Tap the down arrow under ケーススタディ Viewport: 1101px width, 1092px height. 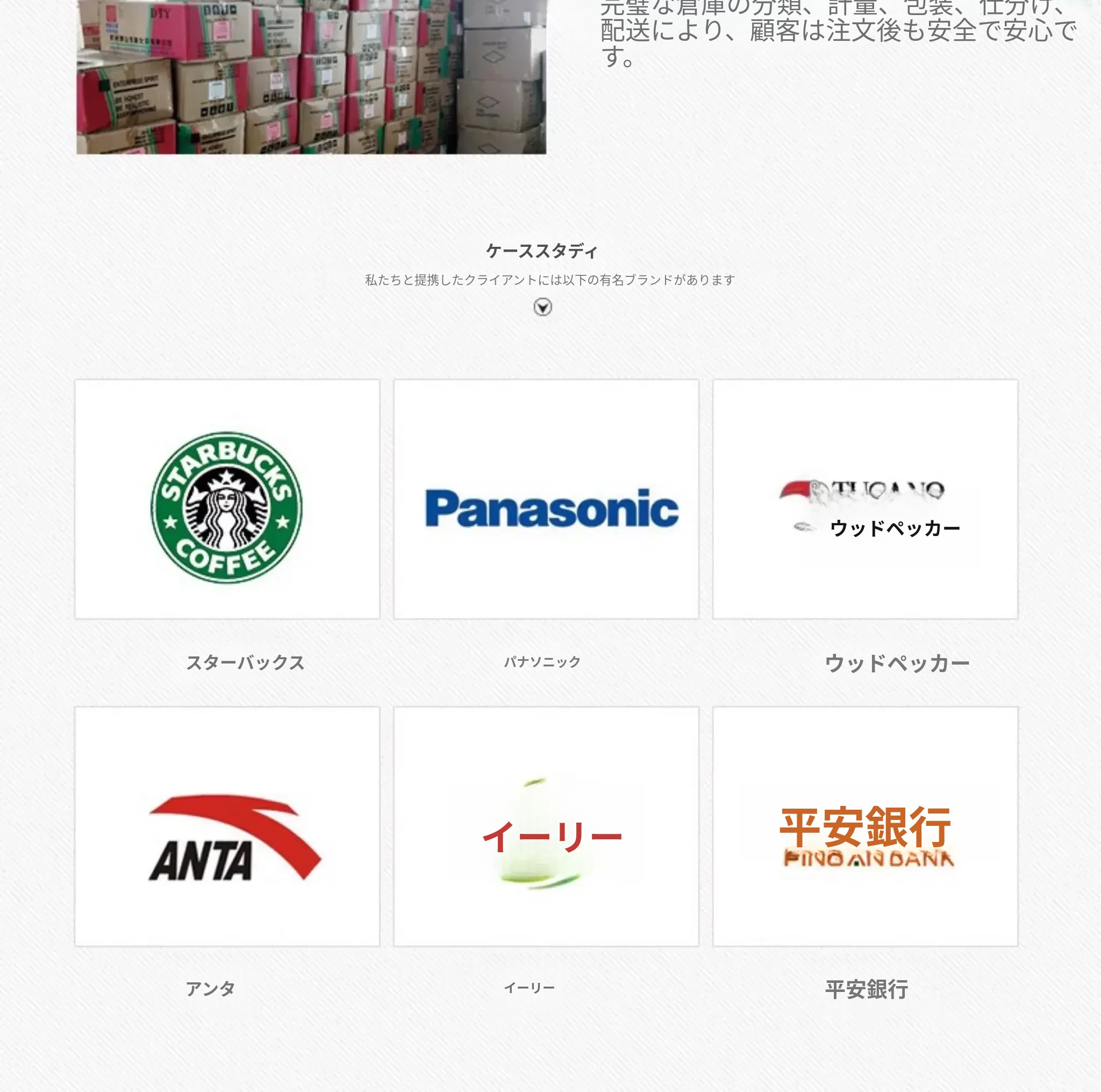click(542, 307)
